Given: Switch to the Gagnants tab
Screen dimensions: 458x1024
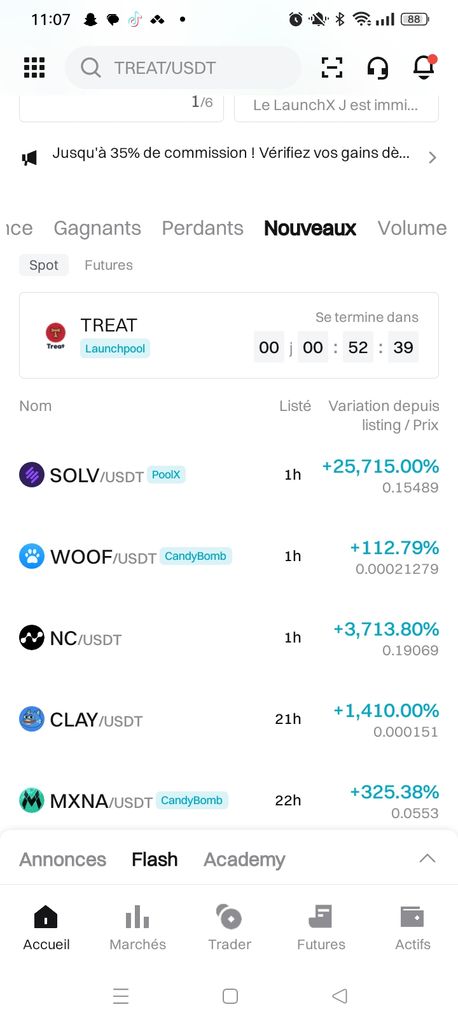Looking at the screenshot, I should coord(97,228).
